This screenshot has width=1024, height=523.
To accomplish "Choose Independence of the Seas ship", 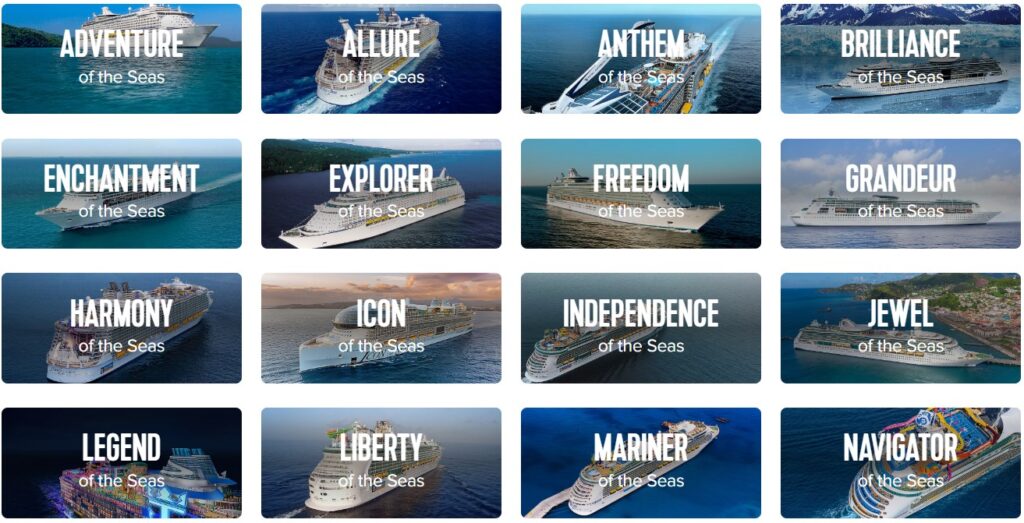I will pos(641,328).
